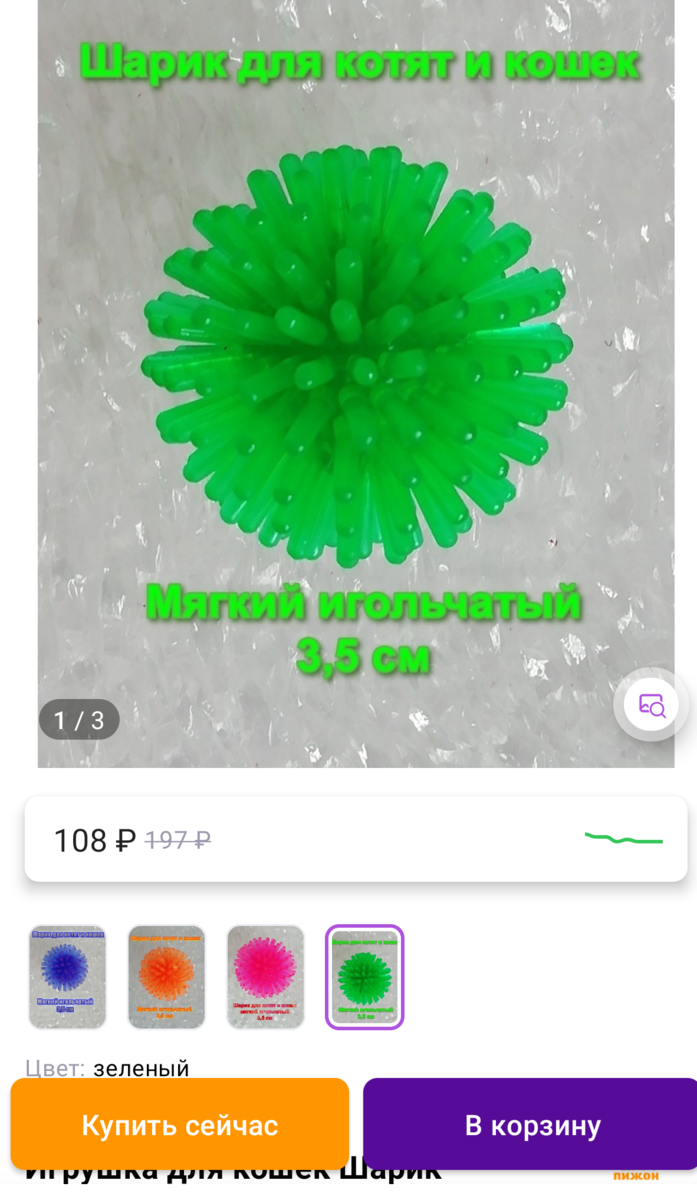
Task: Select the green ball color variant
Action: (365, 977)
